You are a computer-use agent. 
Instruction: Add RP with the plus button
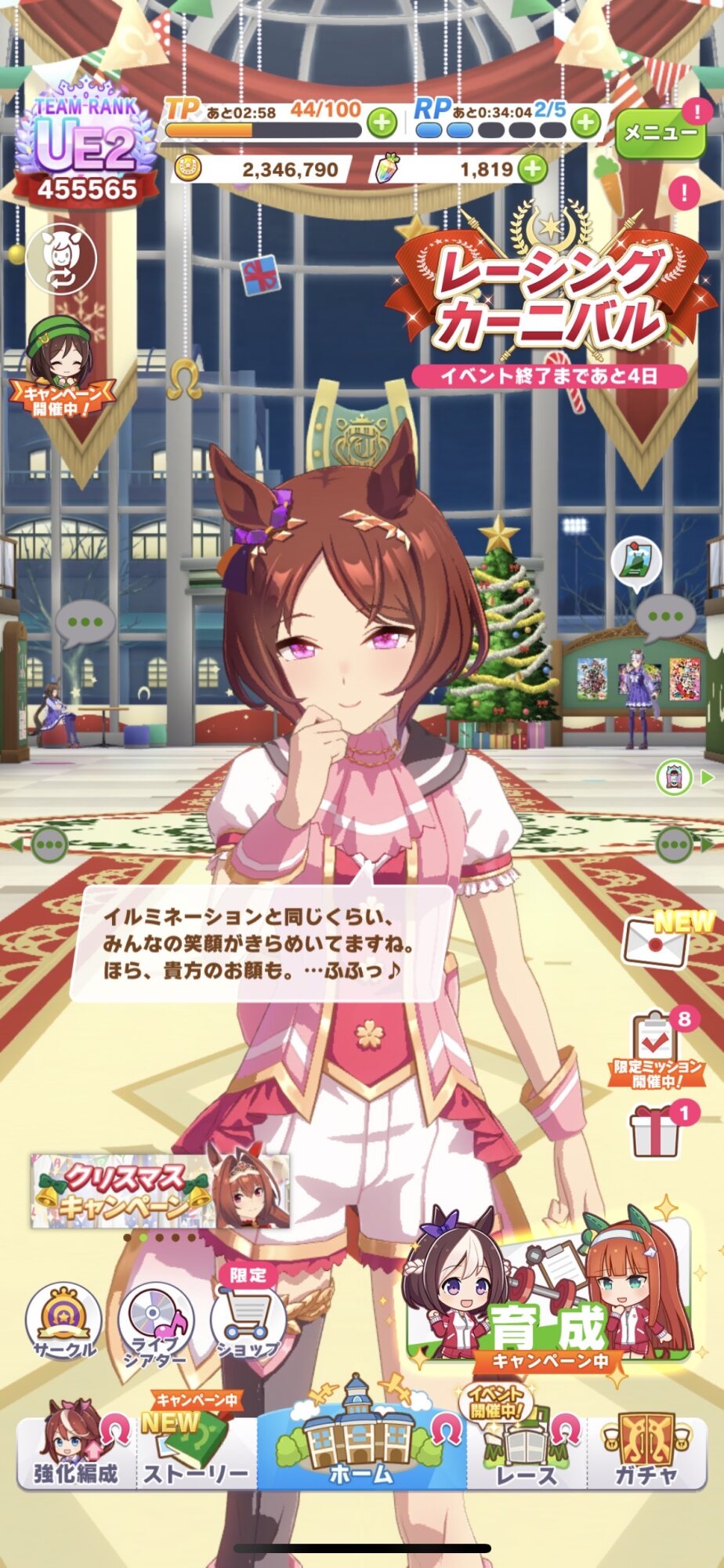(585, 123)
